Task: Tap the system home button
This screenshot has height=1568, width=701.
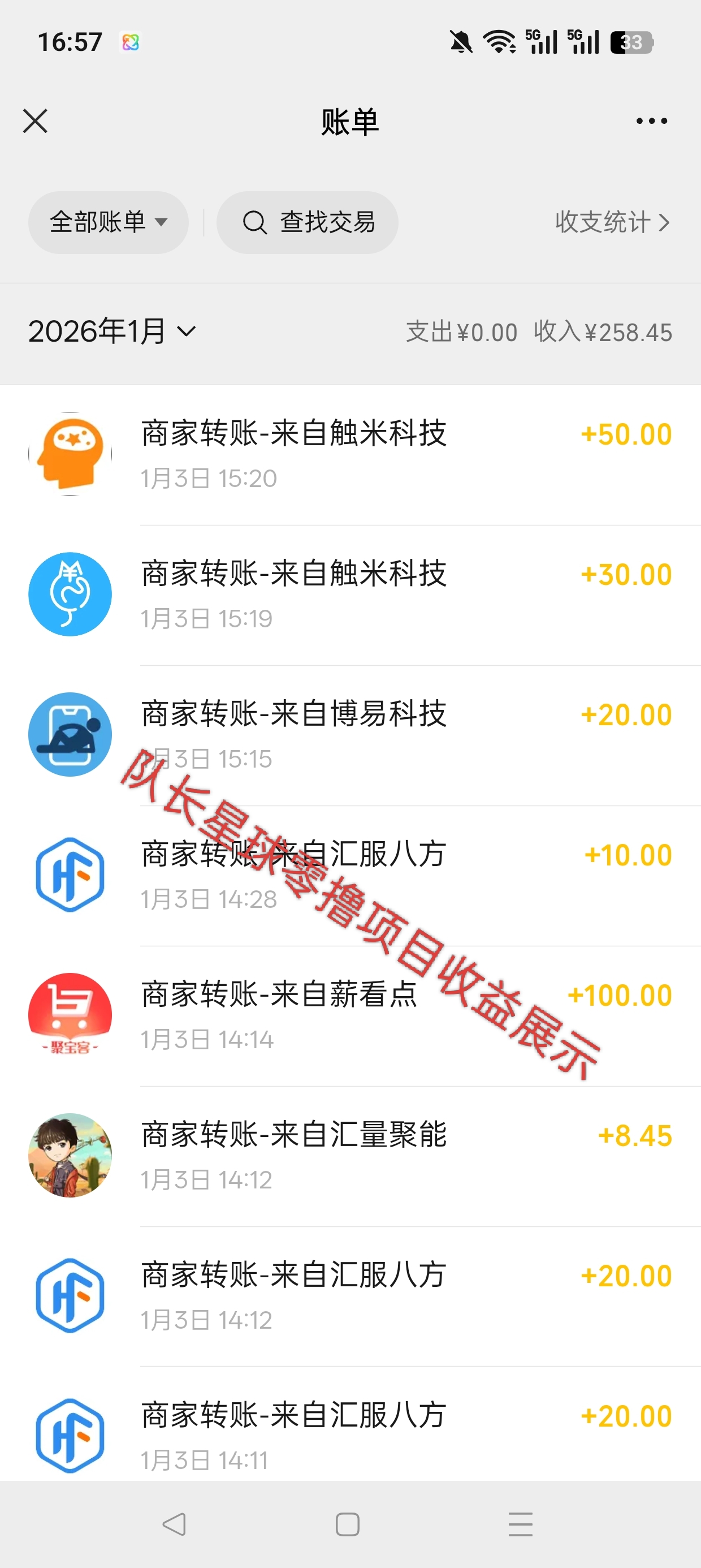Action: (348, 1524)
